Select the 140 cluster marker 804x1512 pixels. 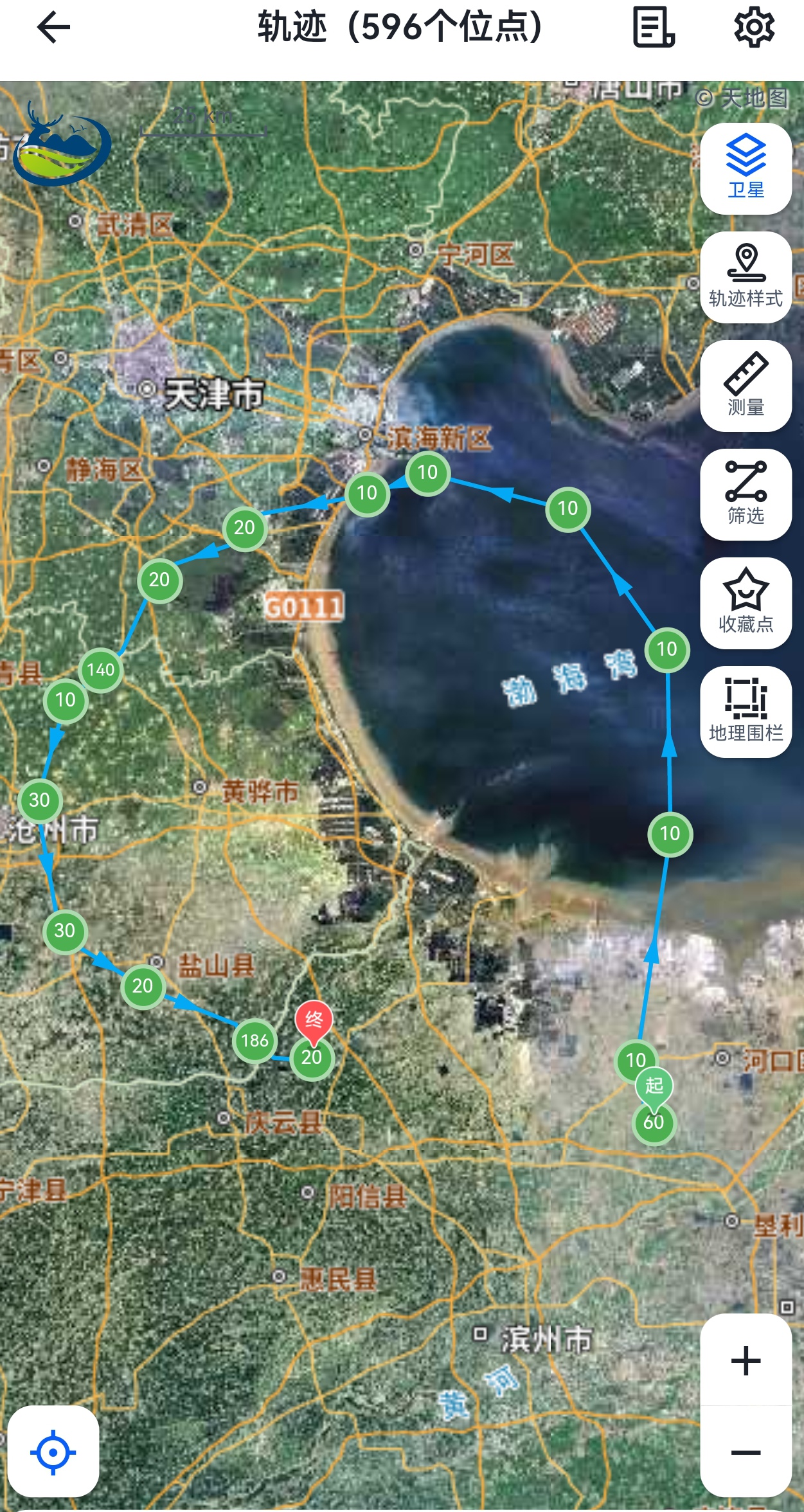[x=101, y=670]
